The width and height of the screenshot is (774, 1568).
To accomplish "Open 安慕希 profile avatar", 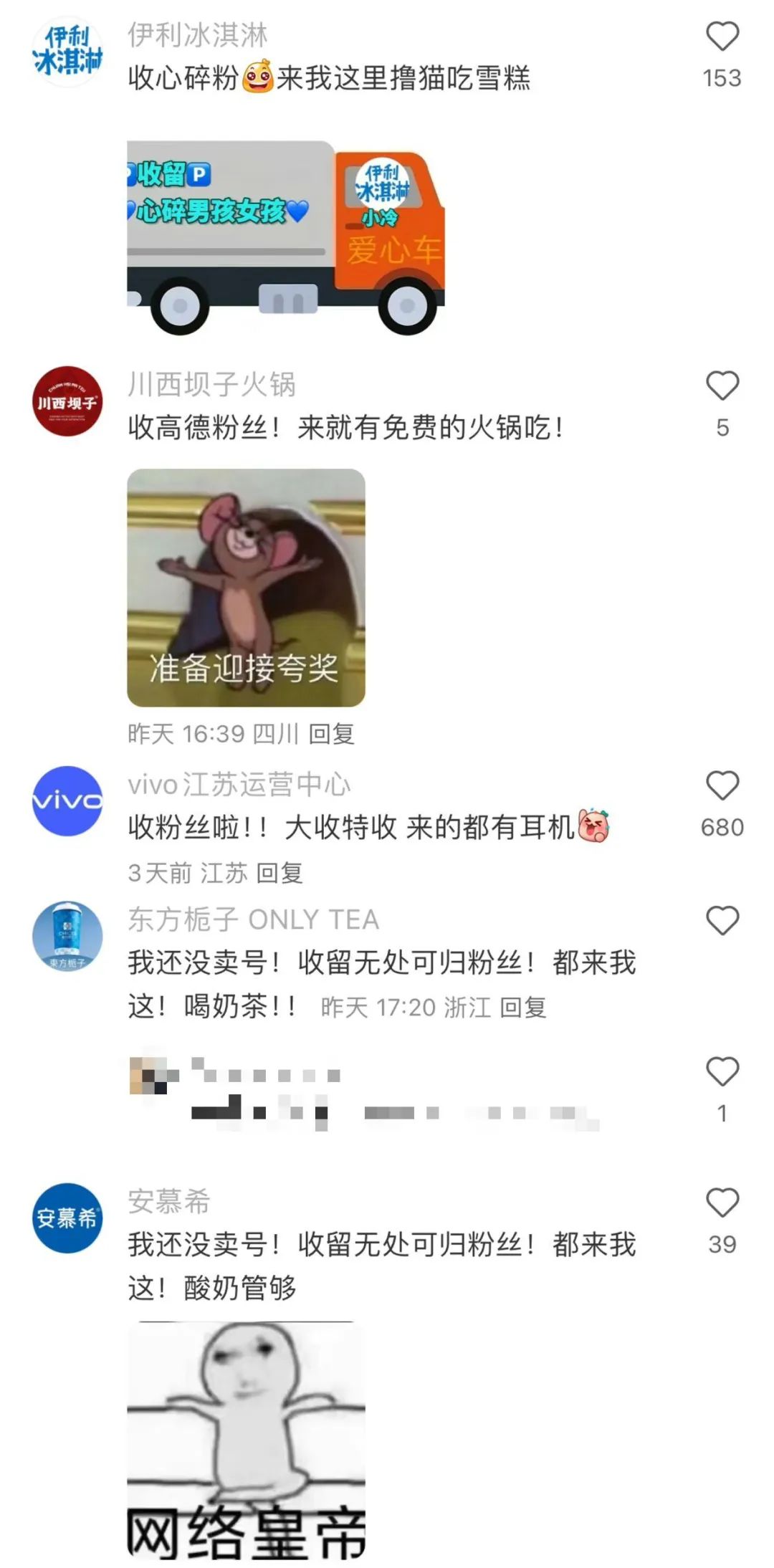I will 67,1218.
